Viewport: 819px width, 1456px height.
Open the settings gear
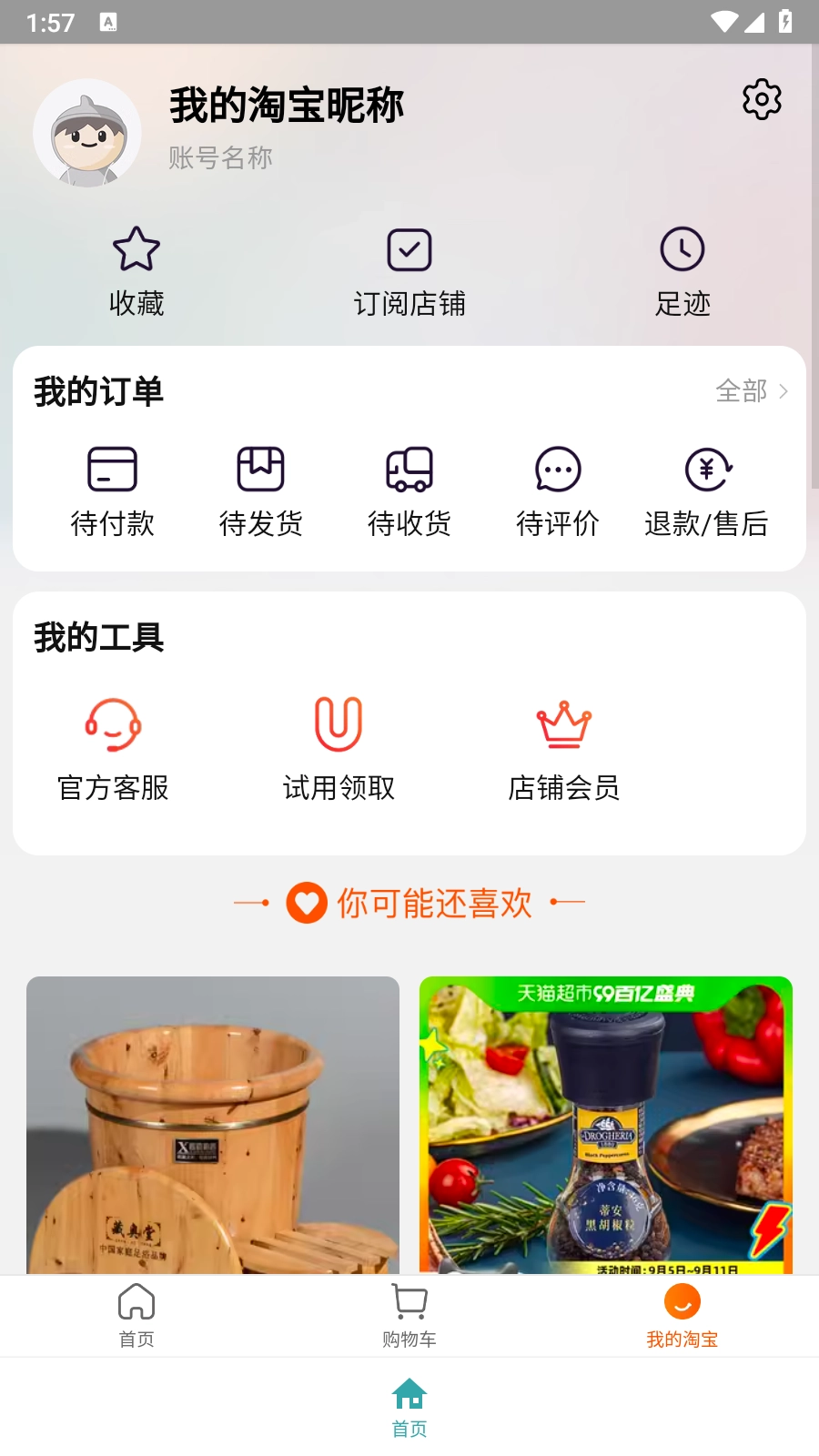pos(761,100)
